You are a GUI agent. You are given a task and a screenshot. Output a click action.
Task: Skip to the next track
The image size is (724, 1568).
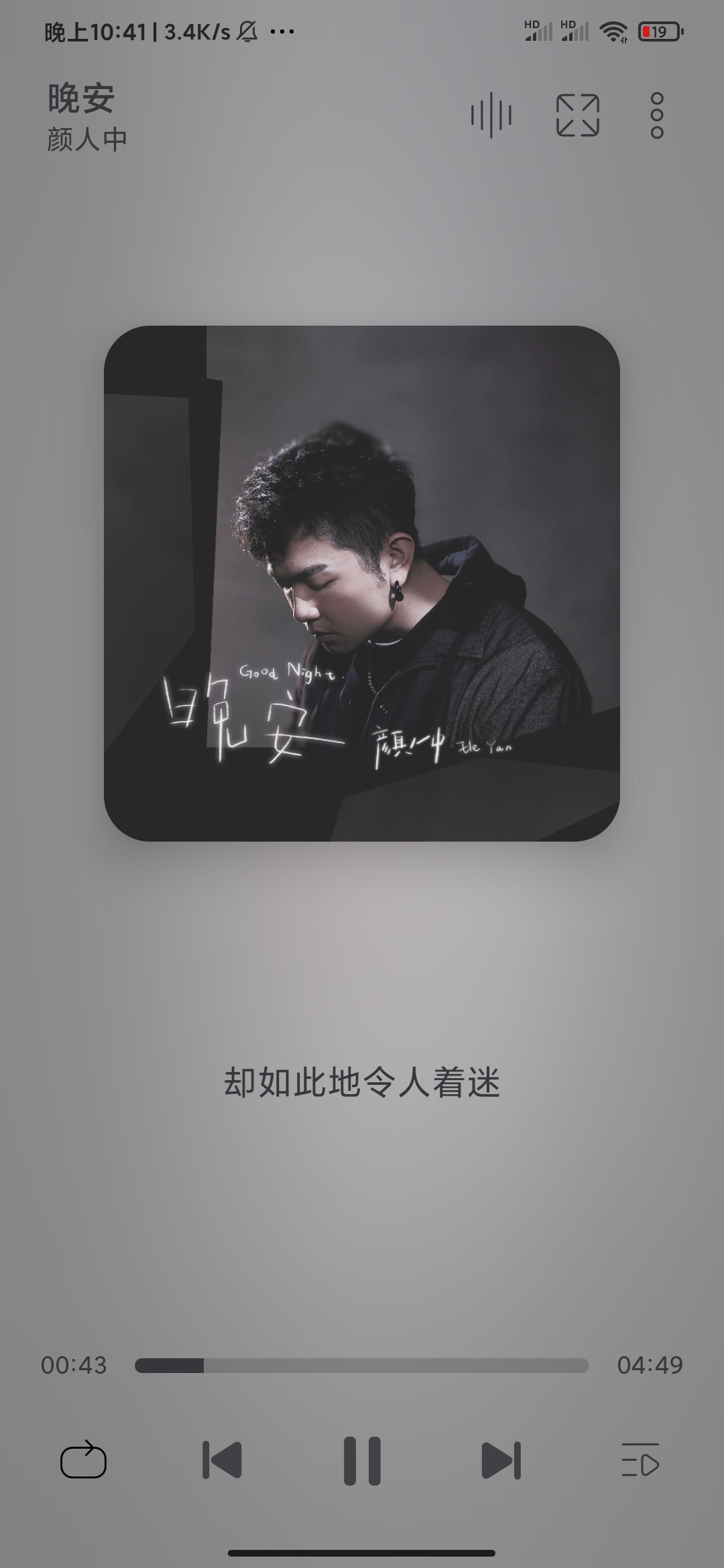click(501, 1461)
